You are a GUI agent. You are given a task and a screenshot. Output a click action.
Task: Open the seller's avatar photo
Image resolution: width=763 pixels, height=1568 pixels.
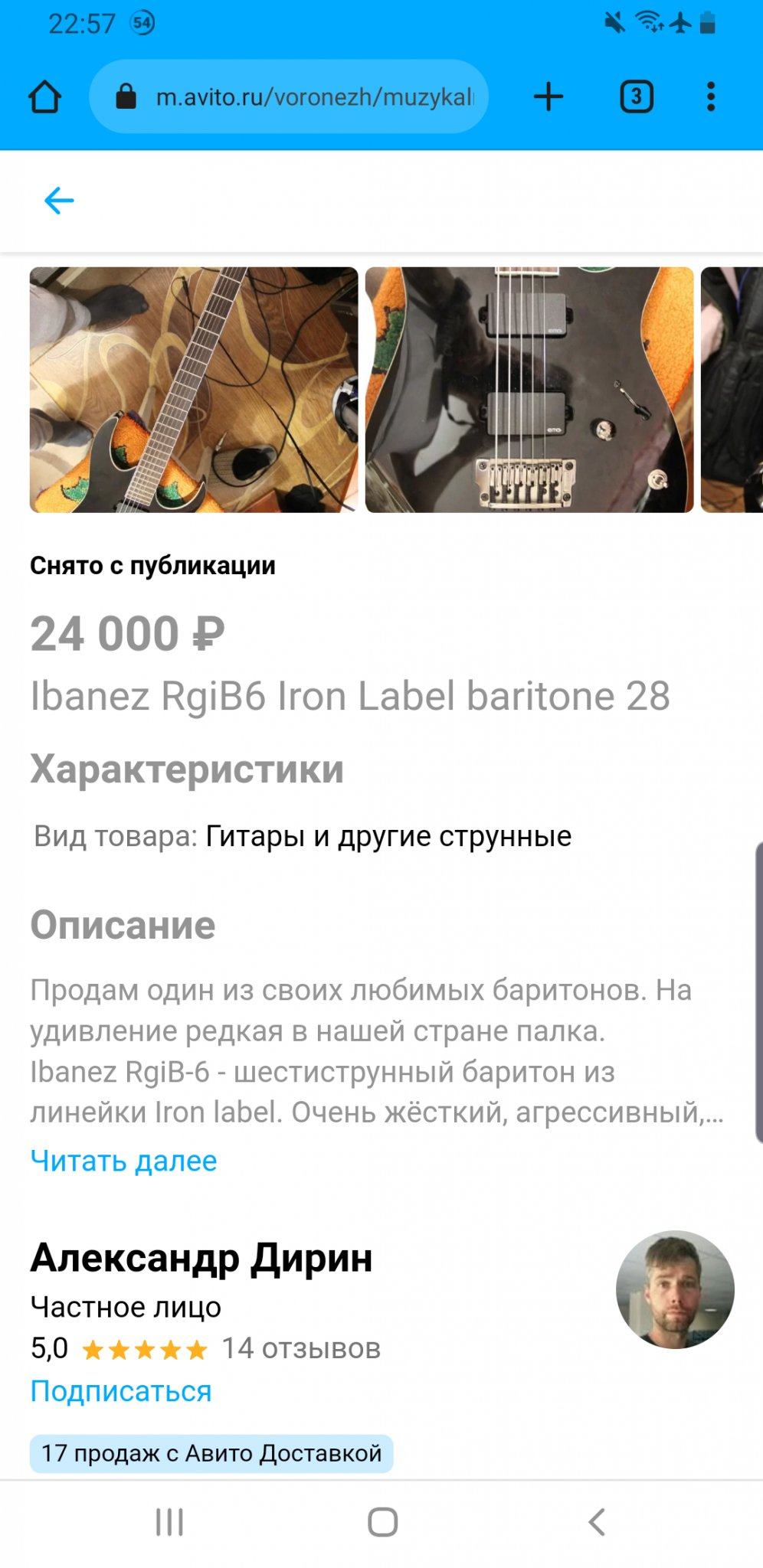coord(675,1289)
